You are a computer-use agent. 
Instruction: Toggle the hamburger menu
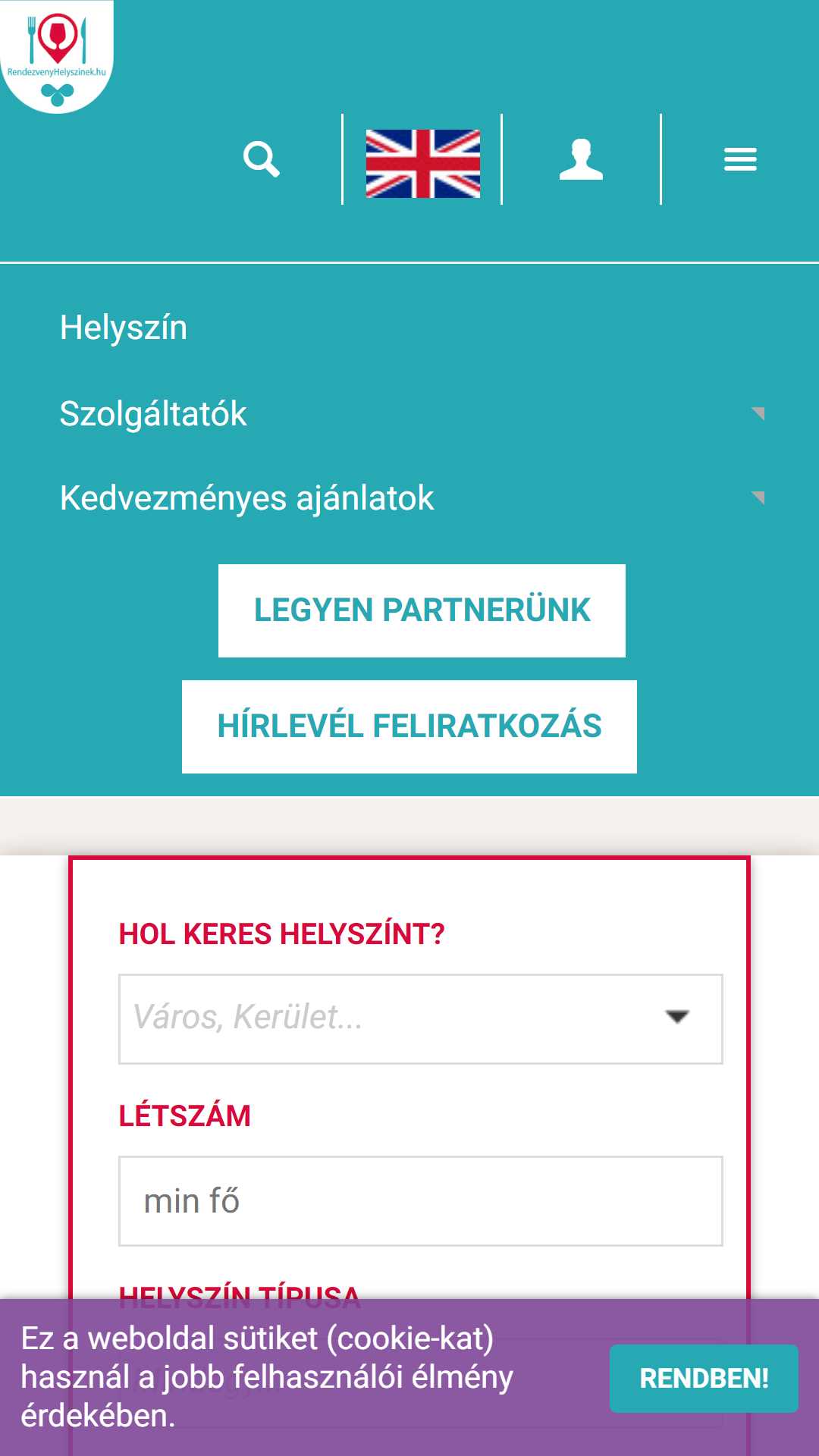[740, 159]
